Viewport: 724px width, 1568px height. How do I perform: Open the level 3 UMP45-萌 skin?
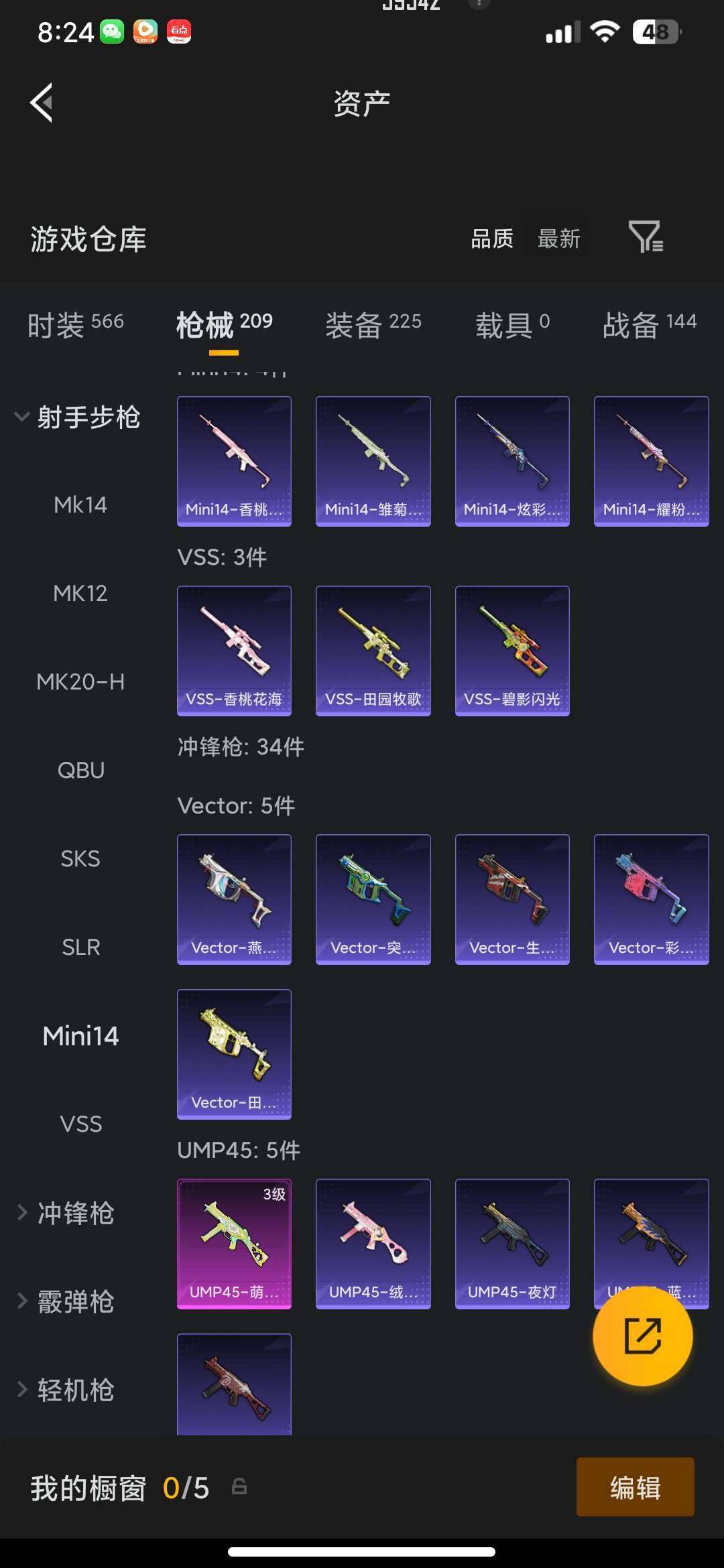(234, 1243)
